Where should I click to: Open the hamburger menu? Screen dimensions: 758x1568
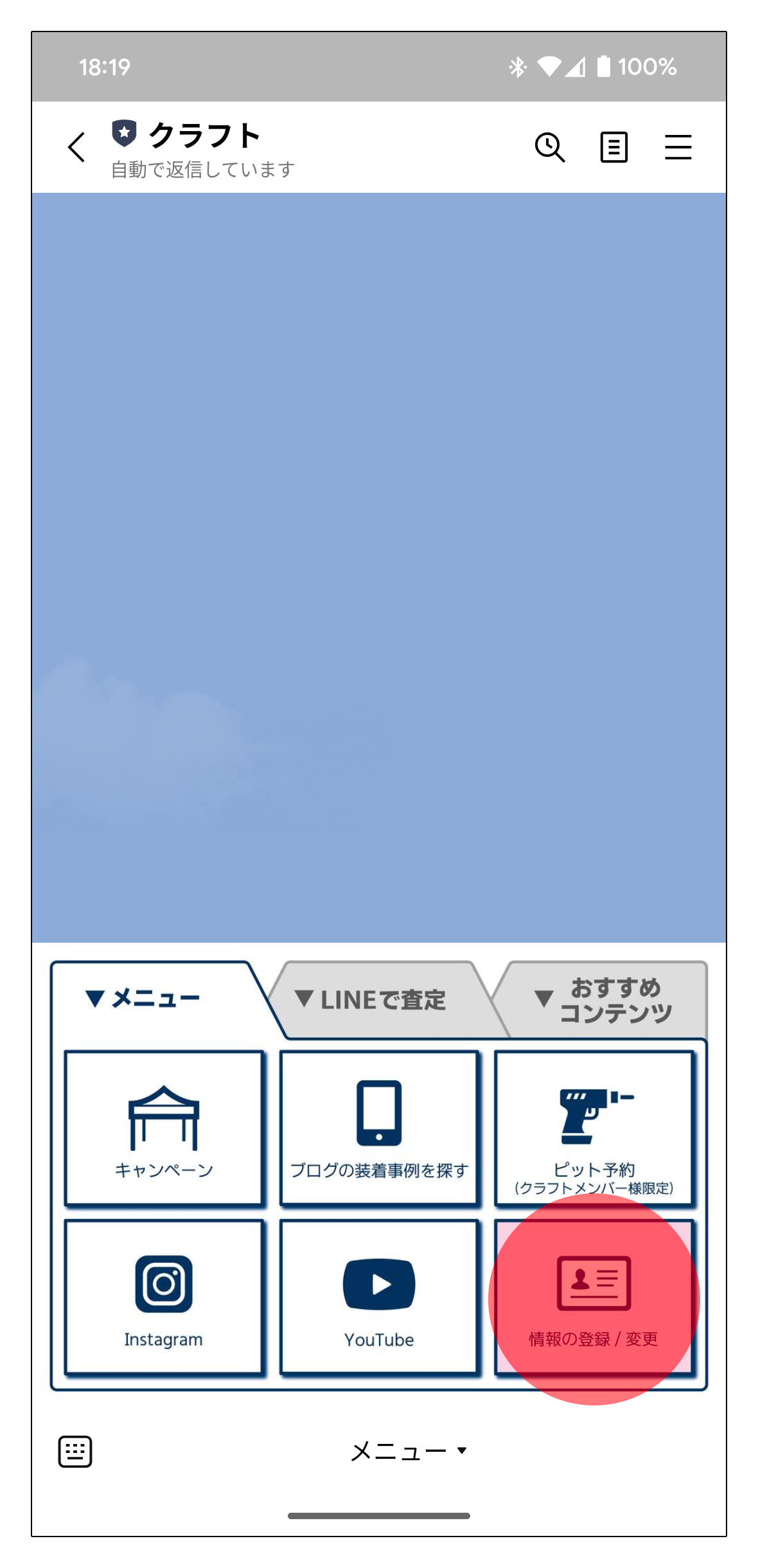(x=678, y=147)
